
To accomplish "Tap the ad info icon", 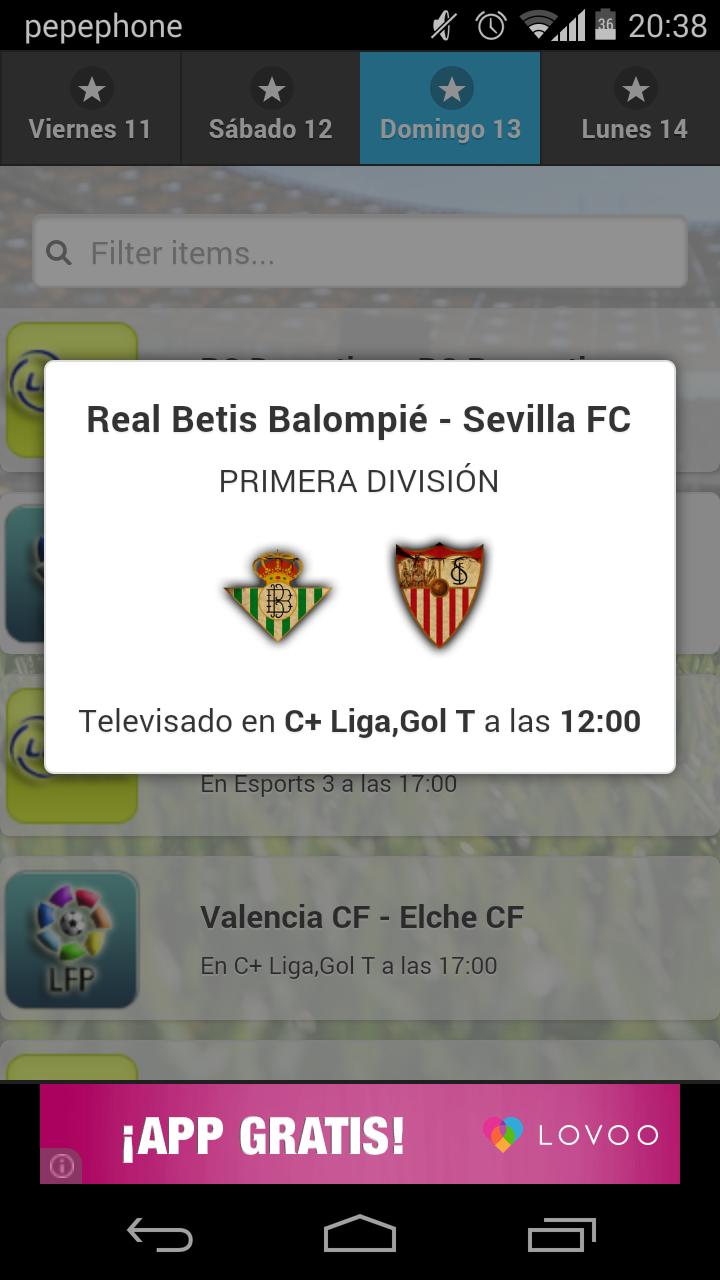I will pyautogui.click(x=61, y=1166).
